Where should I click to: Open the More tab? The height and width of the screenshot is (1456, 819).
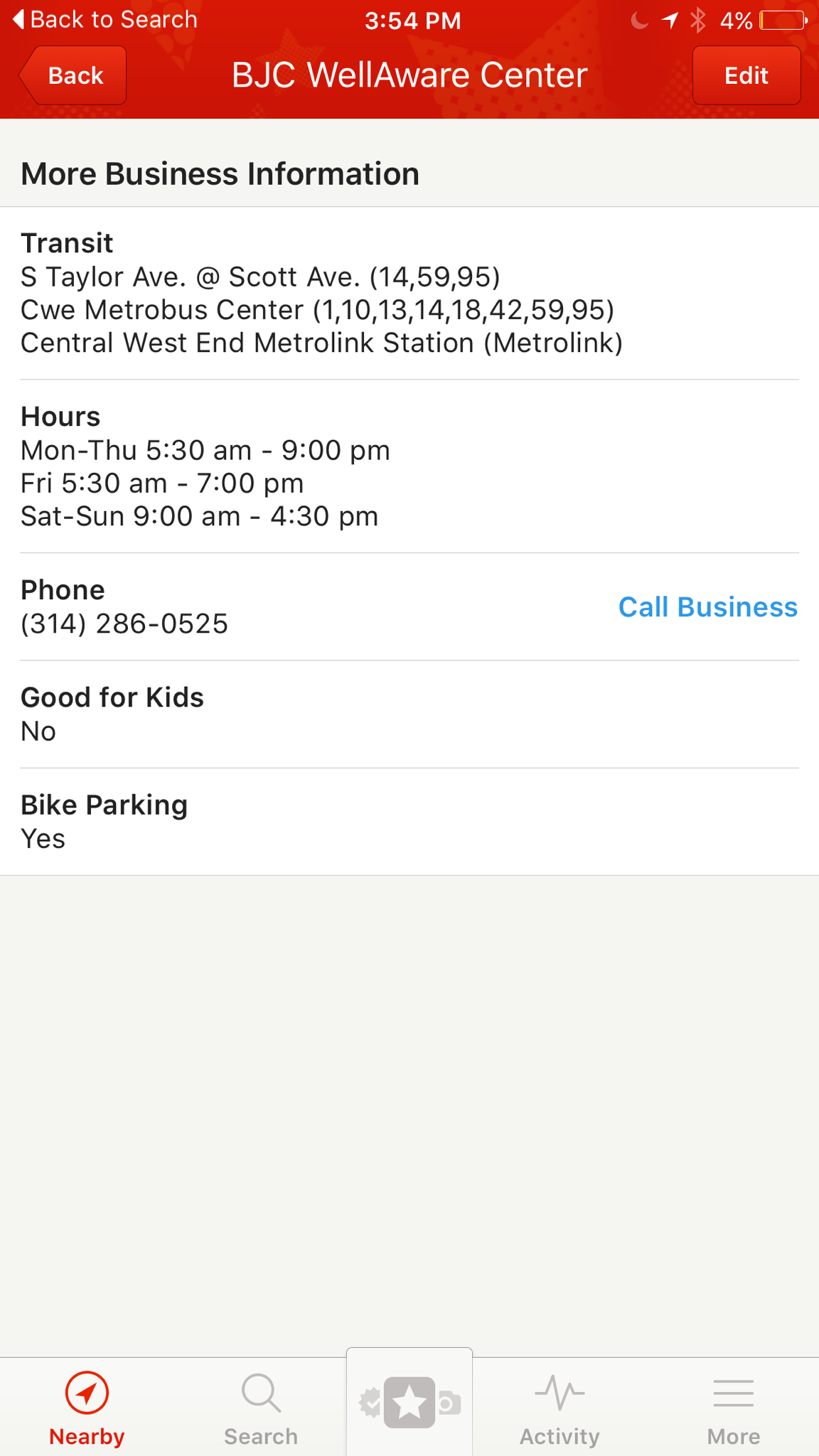(x=733, y=1408)
